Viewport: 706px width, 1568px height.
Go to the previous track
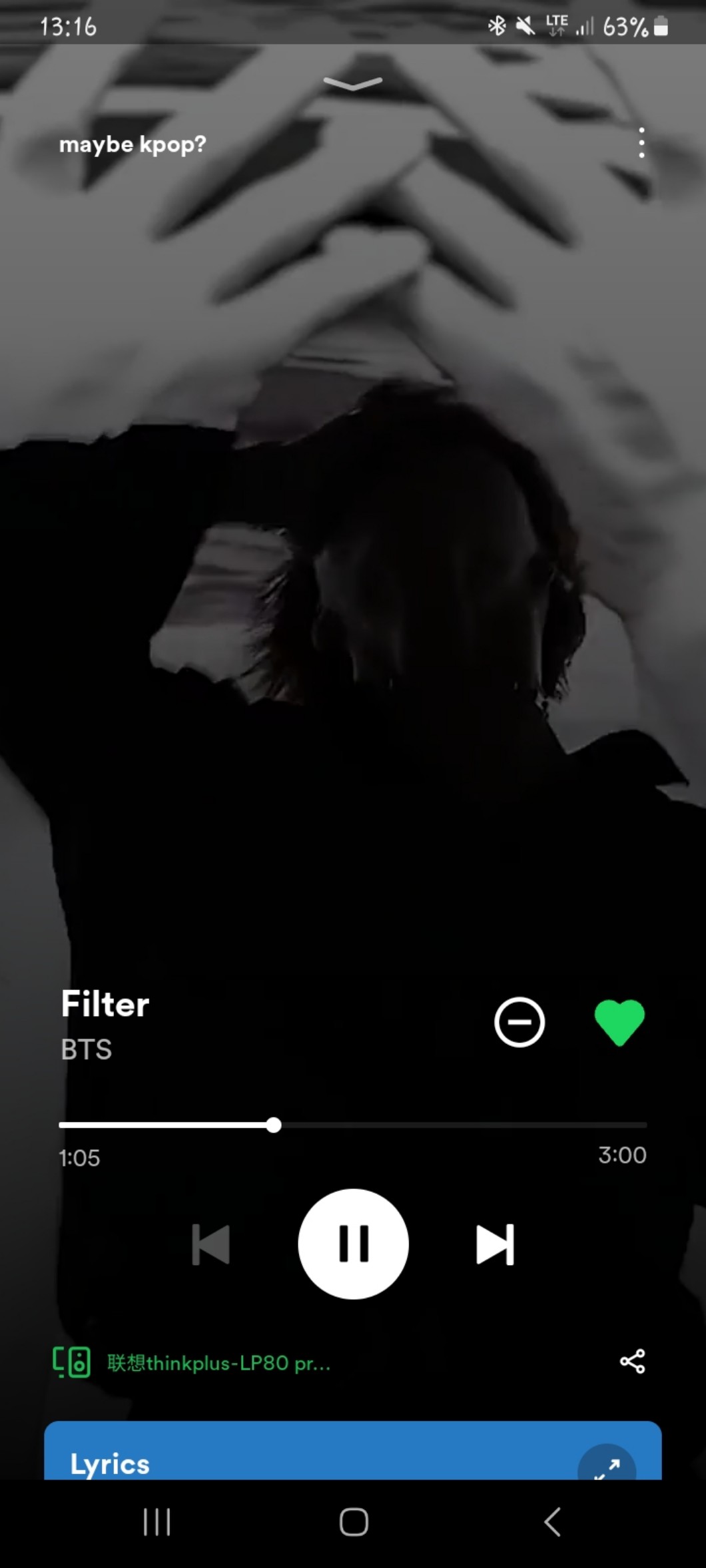pyautogui.click(x=210, y=1244)
